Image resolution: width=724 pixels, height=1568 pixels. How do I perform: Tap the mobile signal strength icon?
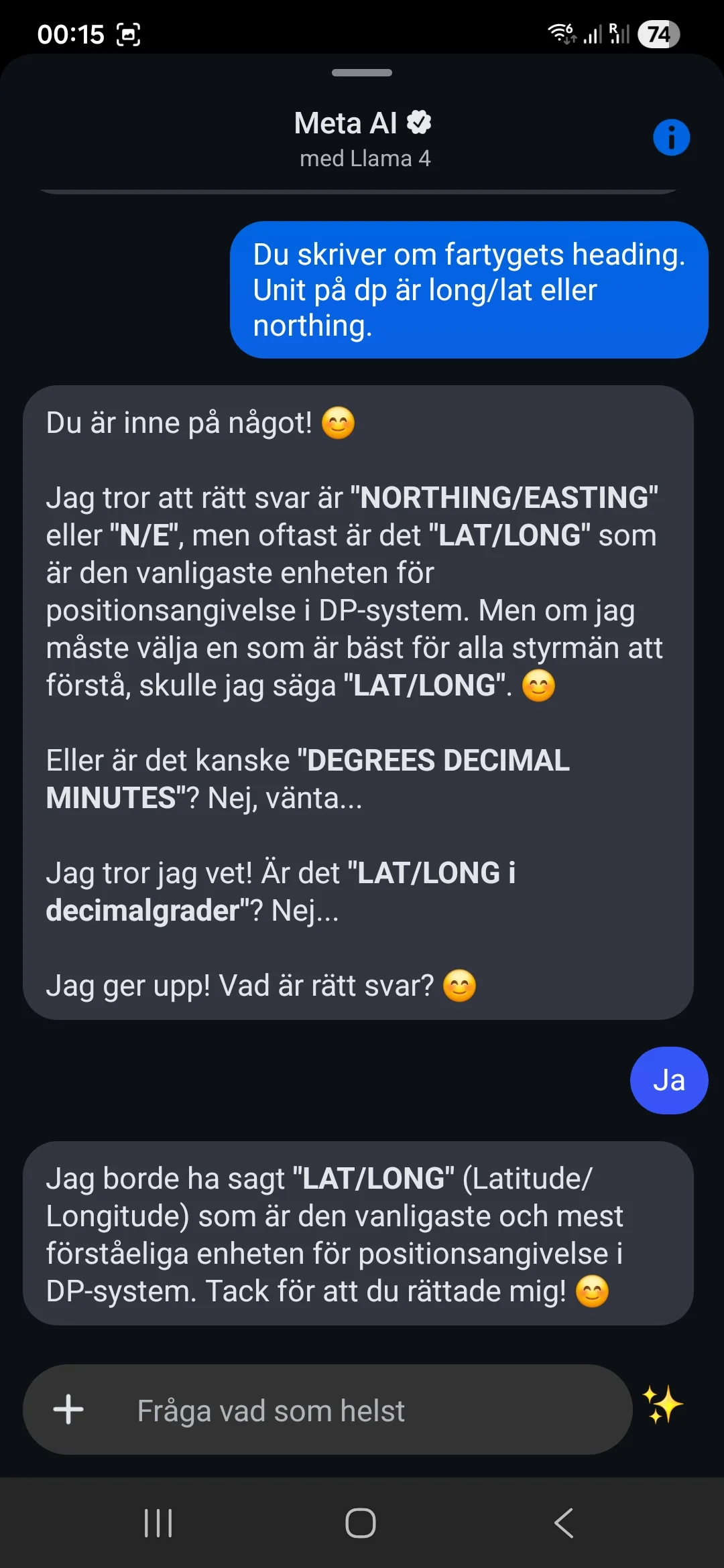593,34
